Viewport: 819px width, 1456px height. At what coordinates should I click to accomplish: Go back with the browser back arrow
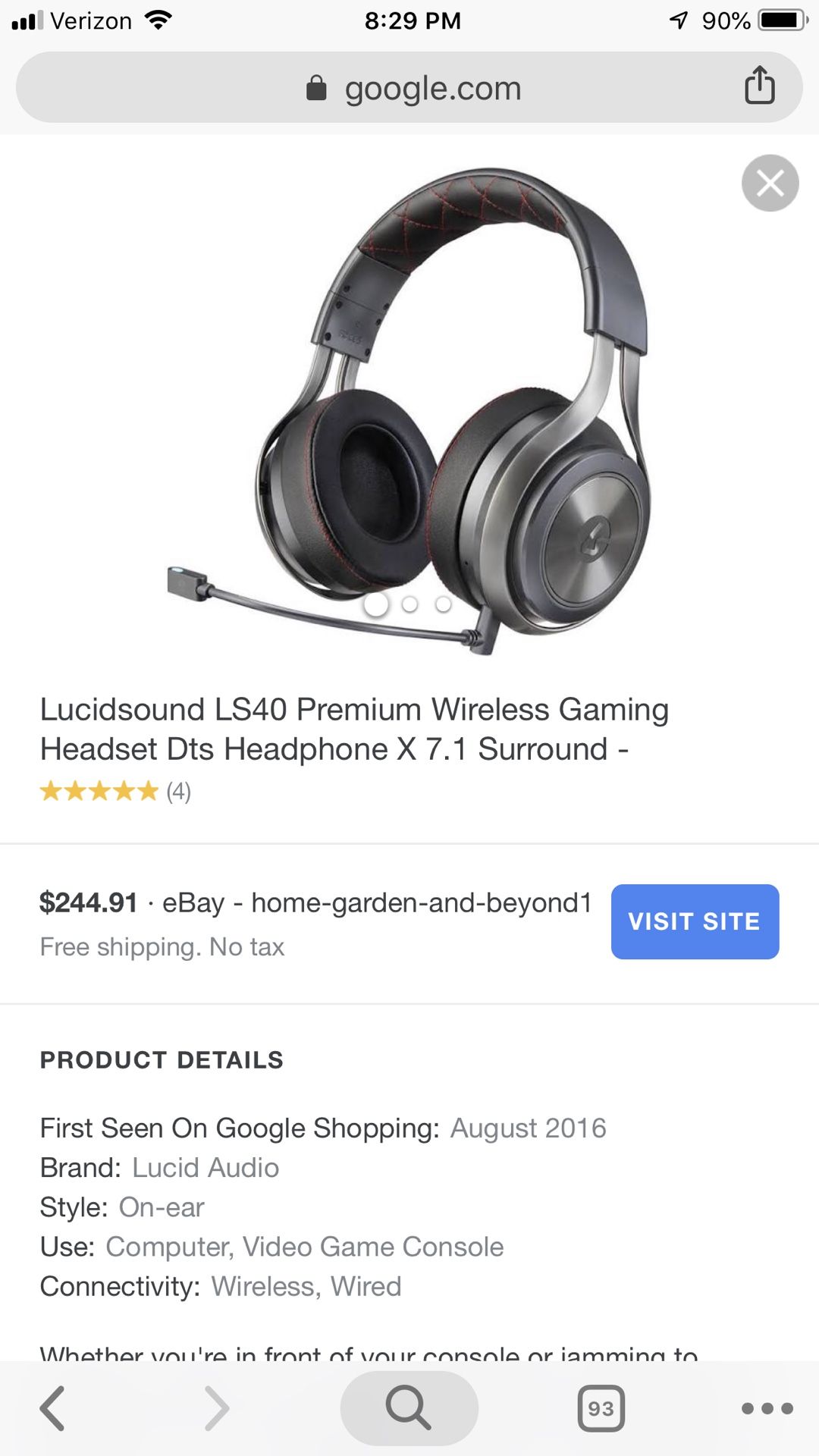(52, 1408)
